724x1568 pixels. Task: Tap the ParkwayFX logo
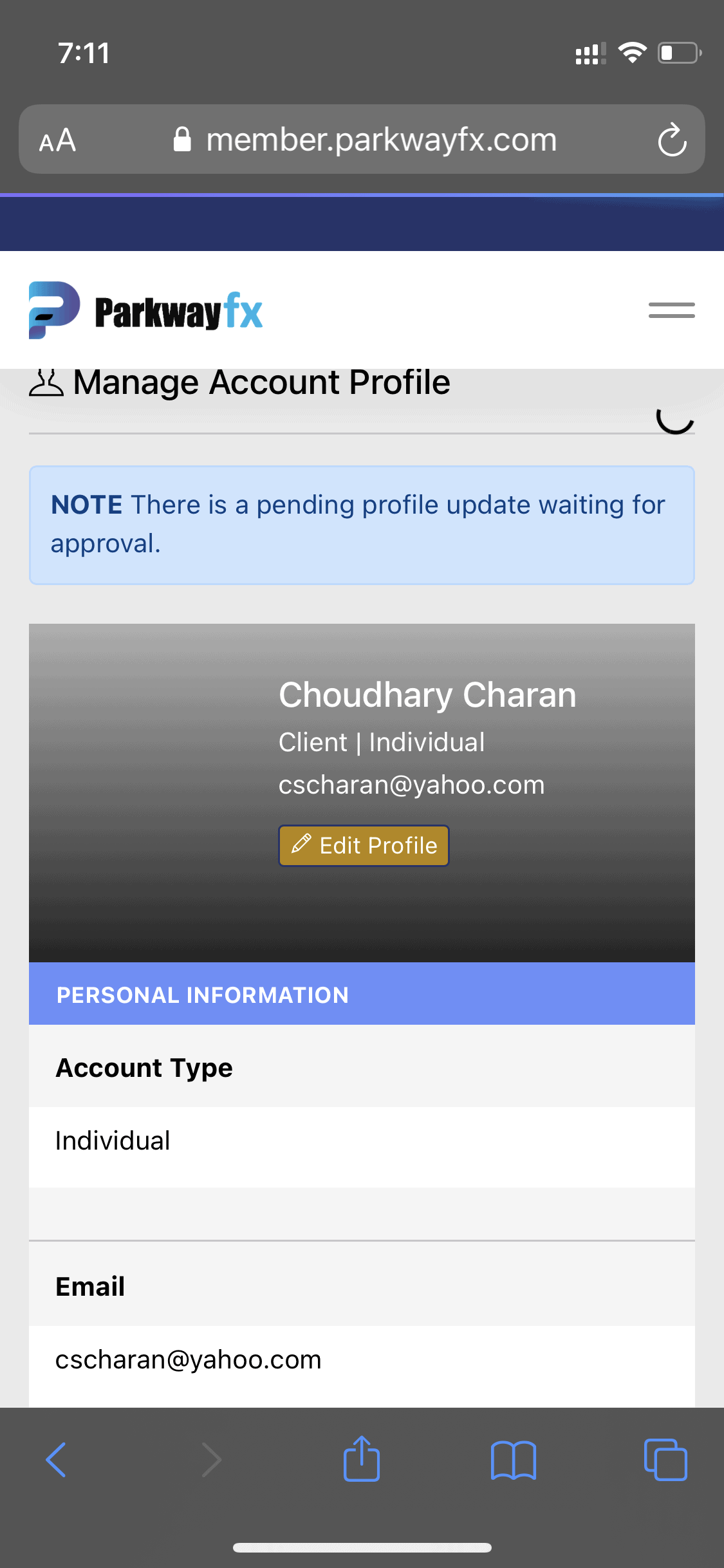tap(146, 311)
